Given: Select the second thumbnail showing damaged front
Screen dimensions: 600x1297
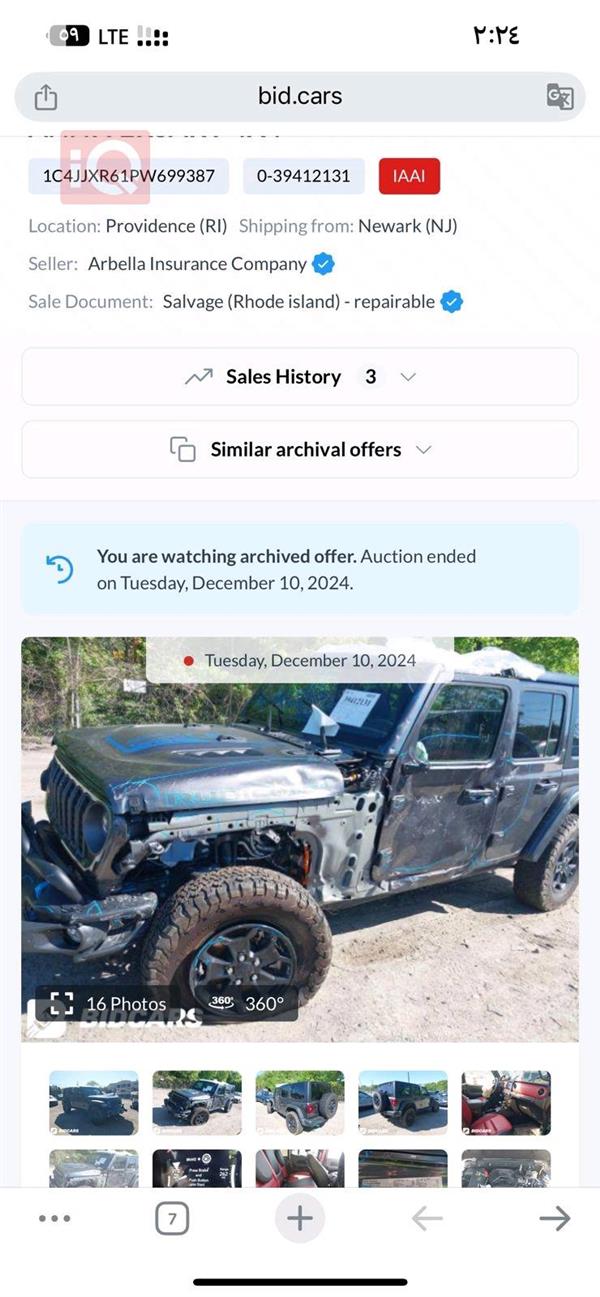Looking at the screenshot, I should tap(197, 1102).
